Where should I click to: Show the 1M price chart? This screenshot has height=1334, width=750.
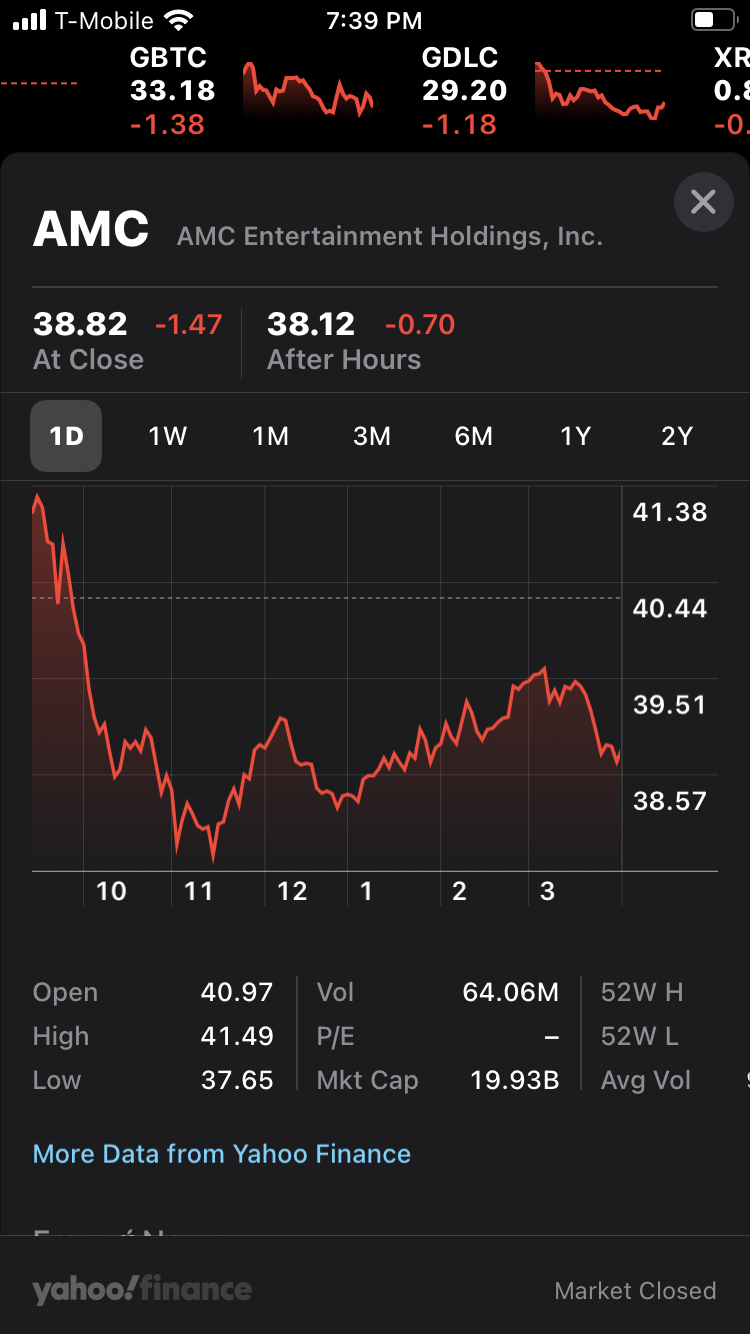point(270,436)
